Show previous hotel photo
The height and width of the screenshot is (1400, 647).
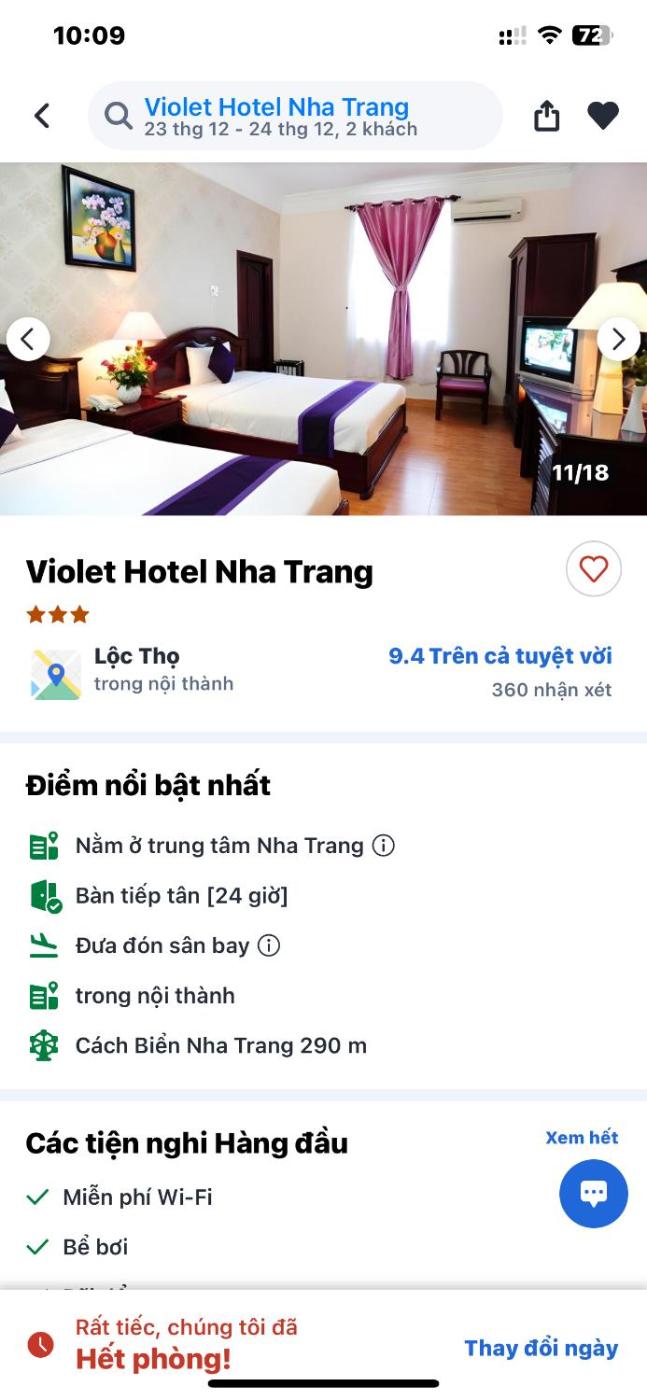click(28, 340)
